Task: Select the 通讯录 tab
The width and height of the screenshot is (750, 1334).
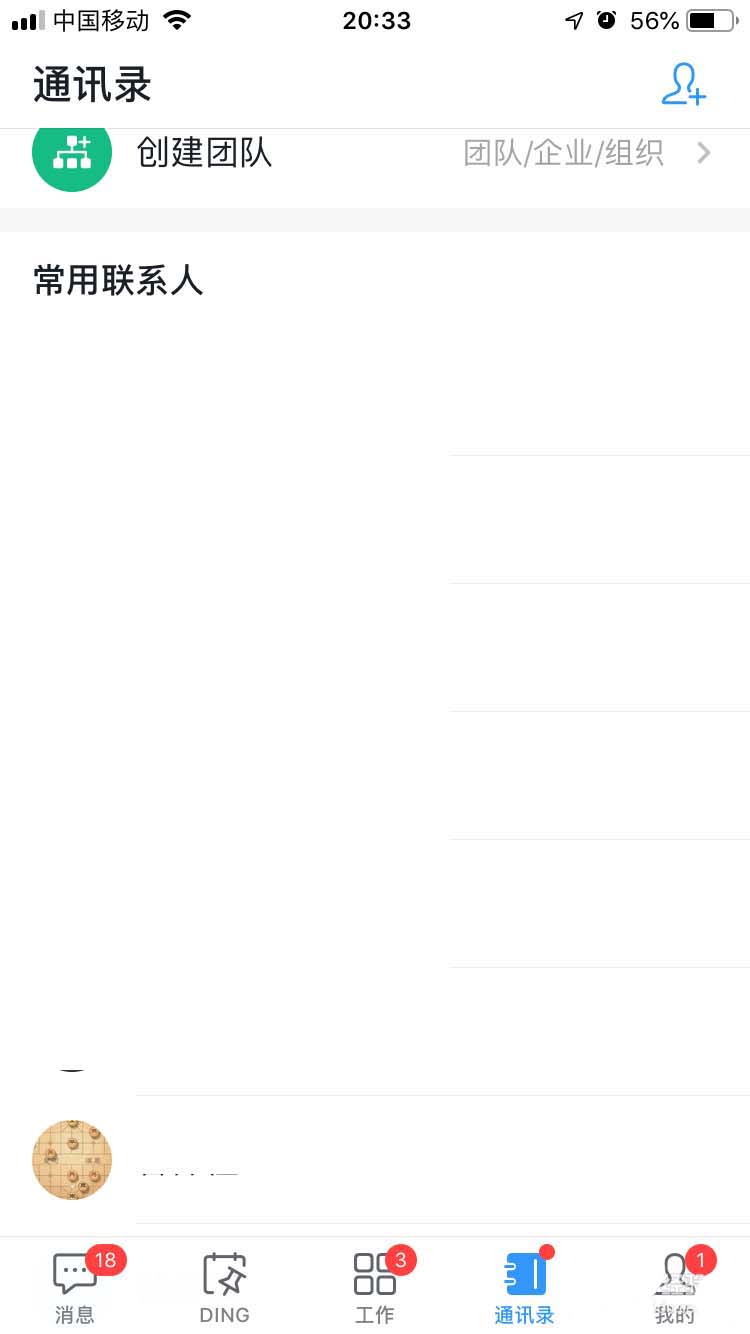Action: coord(525,1287)
